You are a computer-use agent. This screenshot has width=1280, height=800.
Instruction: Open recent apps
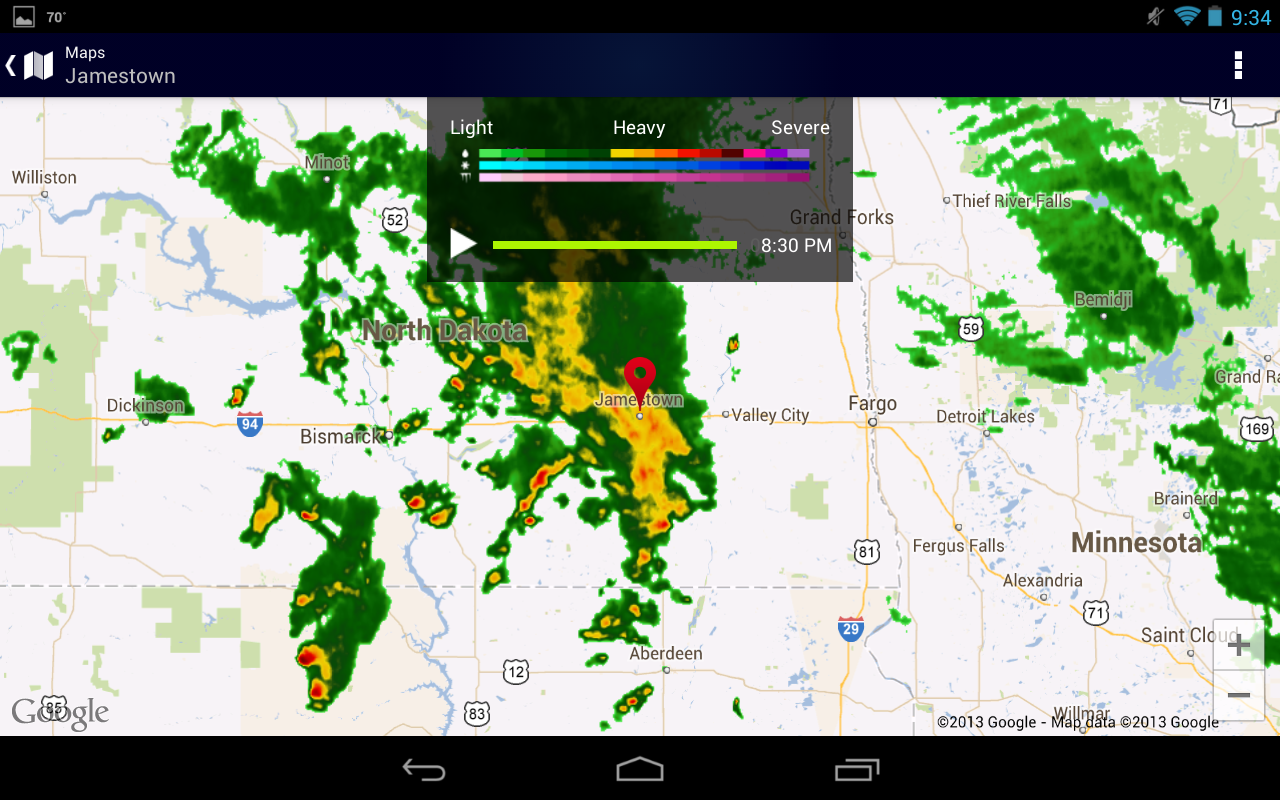coord(857,769)
